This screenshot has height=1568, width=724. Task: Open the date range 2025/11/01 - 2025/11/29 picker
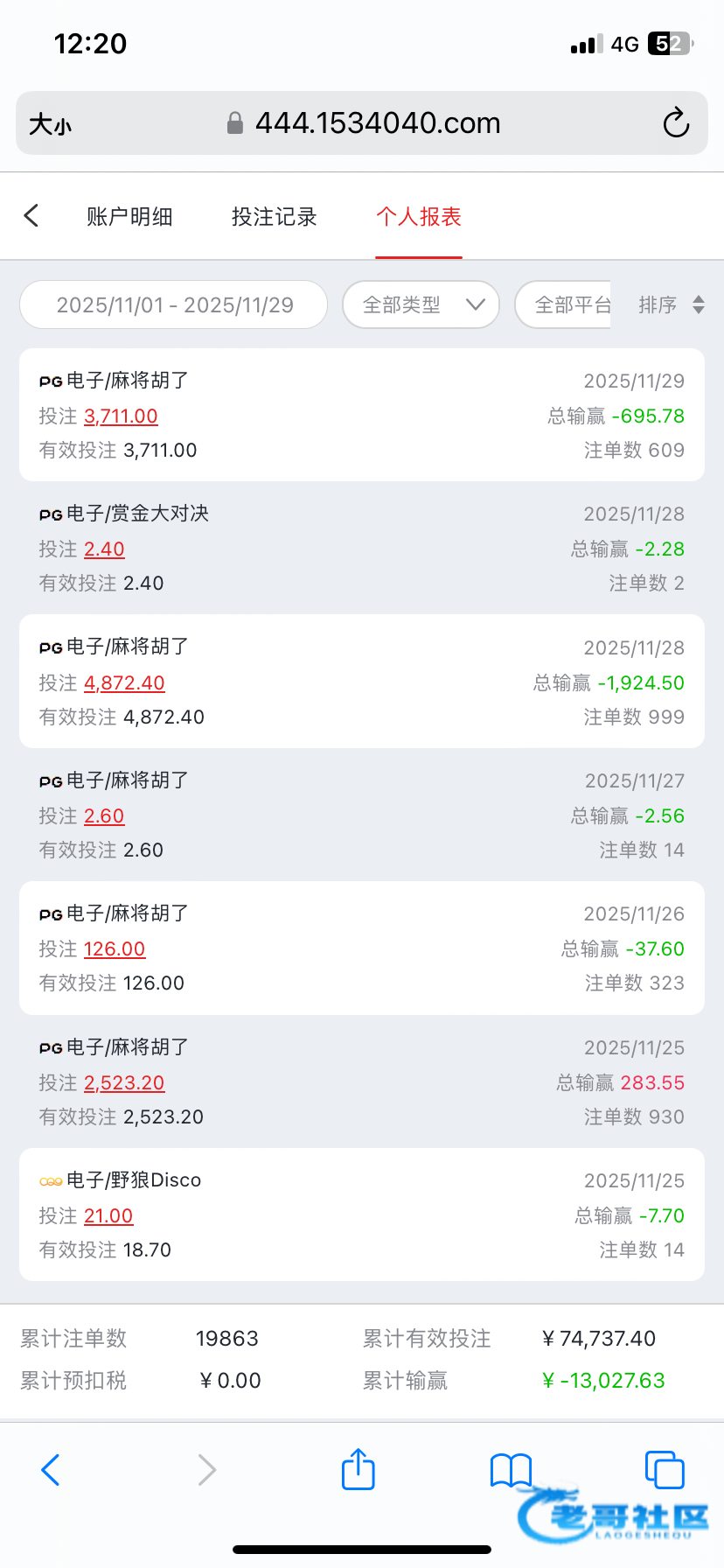click(x=174, y=304)
